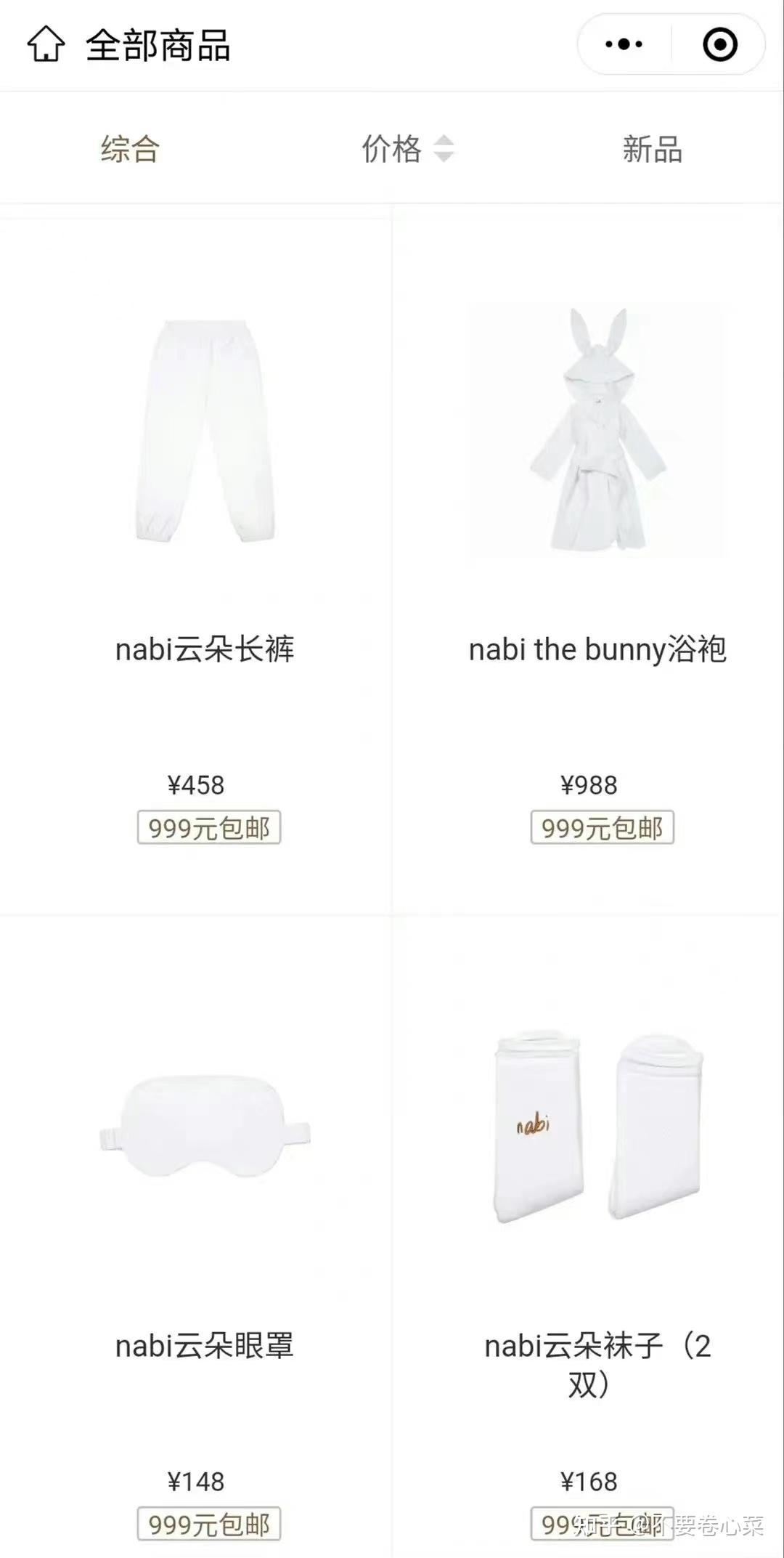This screenshot has height=1558, width=784.
Task: Close the mini program
Action: coord(719,44)
